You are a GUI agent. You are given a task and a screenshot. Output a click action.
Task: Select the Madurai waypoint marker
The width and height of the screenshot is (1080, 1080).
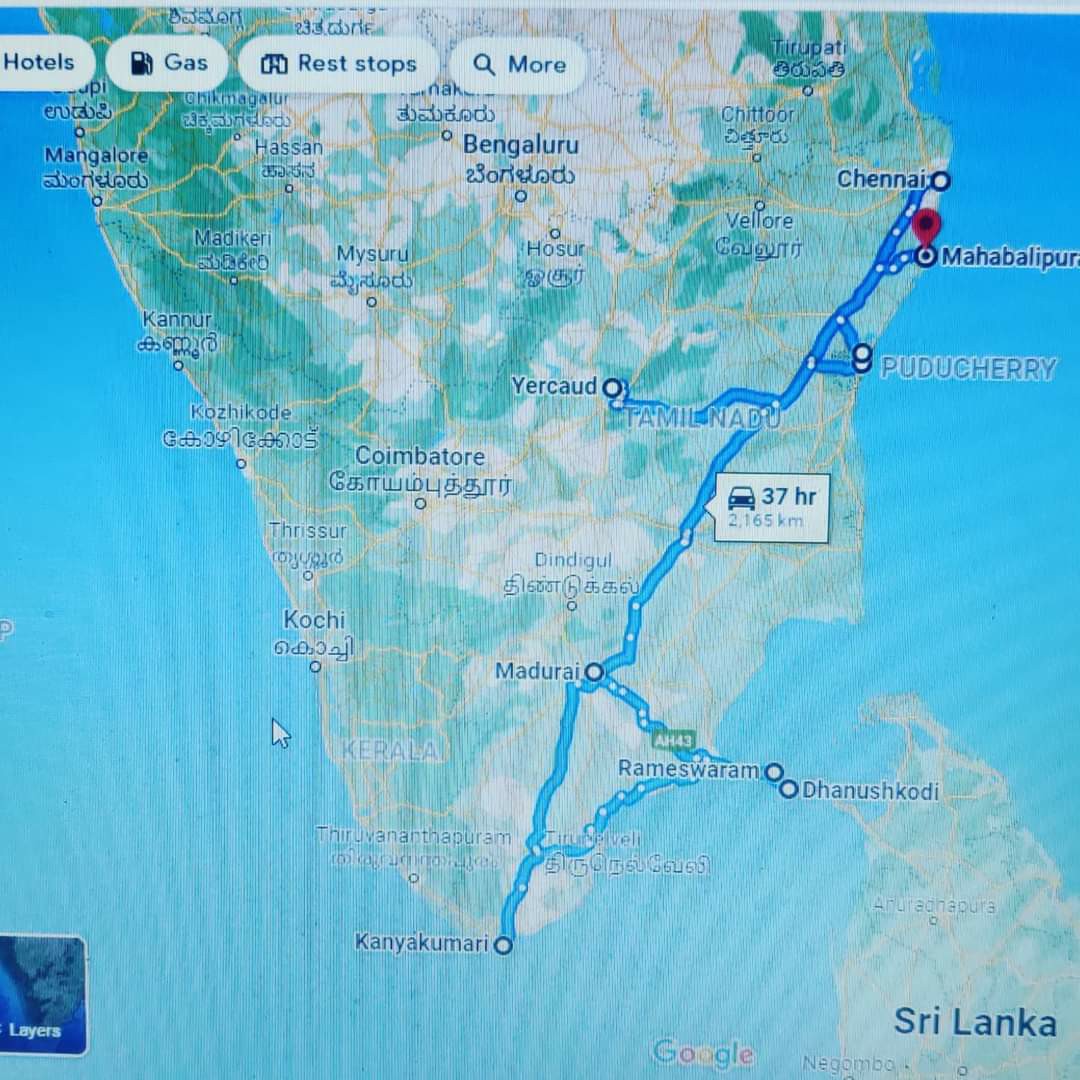pos(593,672)
